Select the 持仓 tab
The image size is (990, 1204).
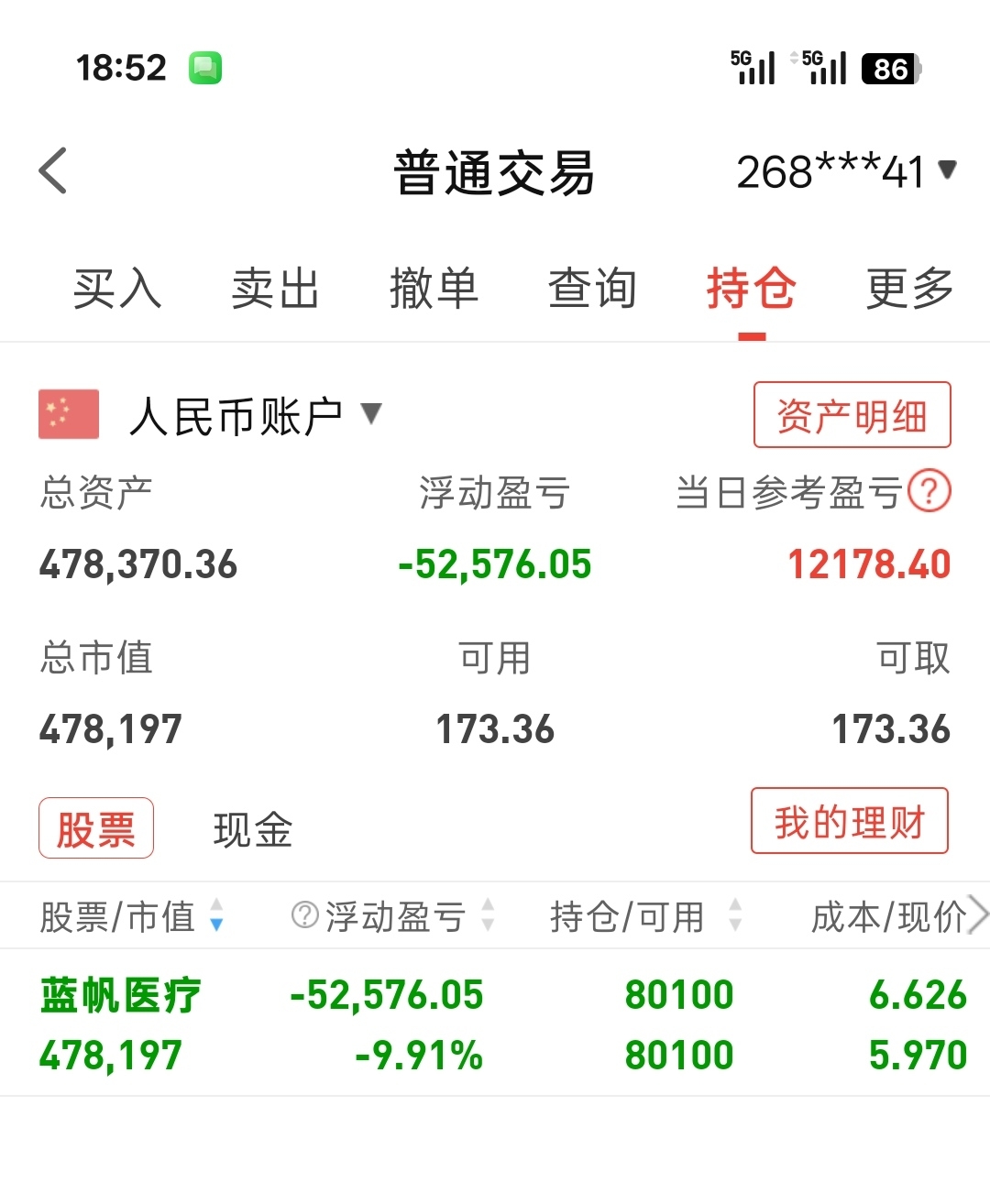tap(751, 289)
